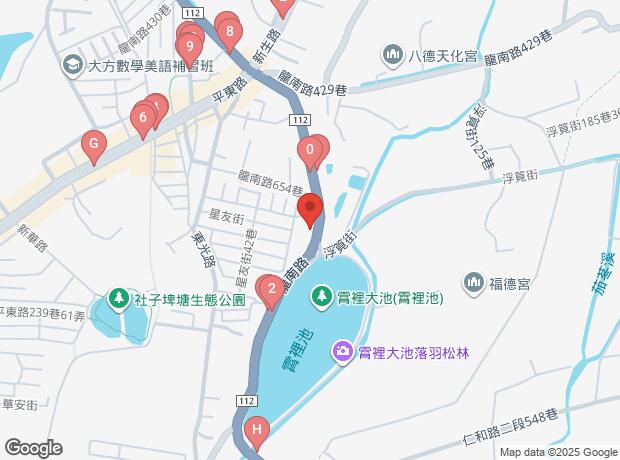
Task: Tap the 霄裡大池(霄裡池) park icon
Action: (322, 295)
